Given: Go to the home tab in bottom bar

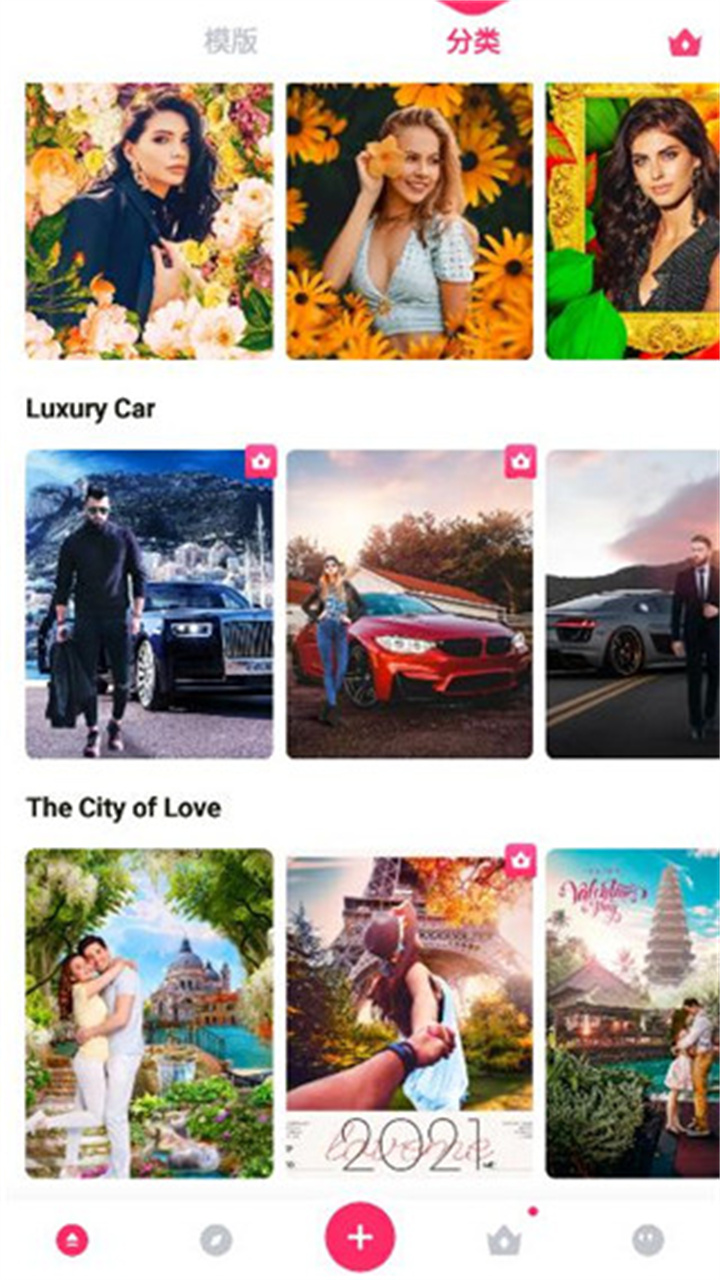Looking at the screenshot, I should pyautogui.click(x=72, y=1241).
